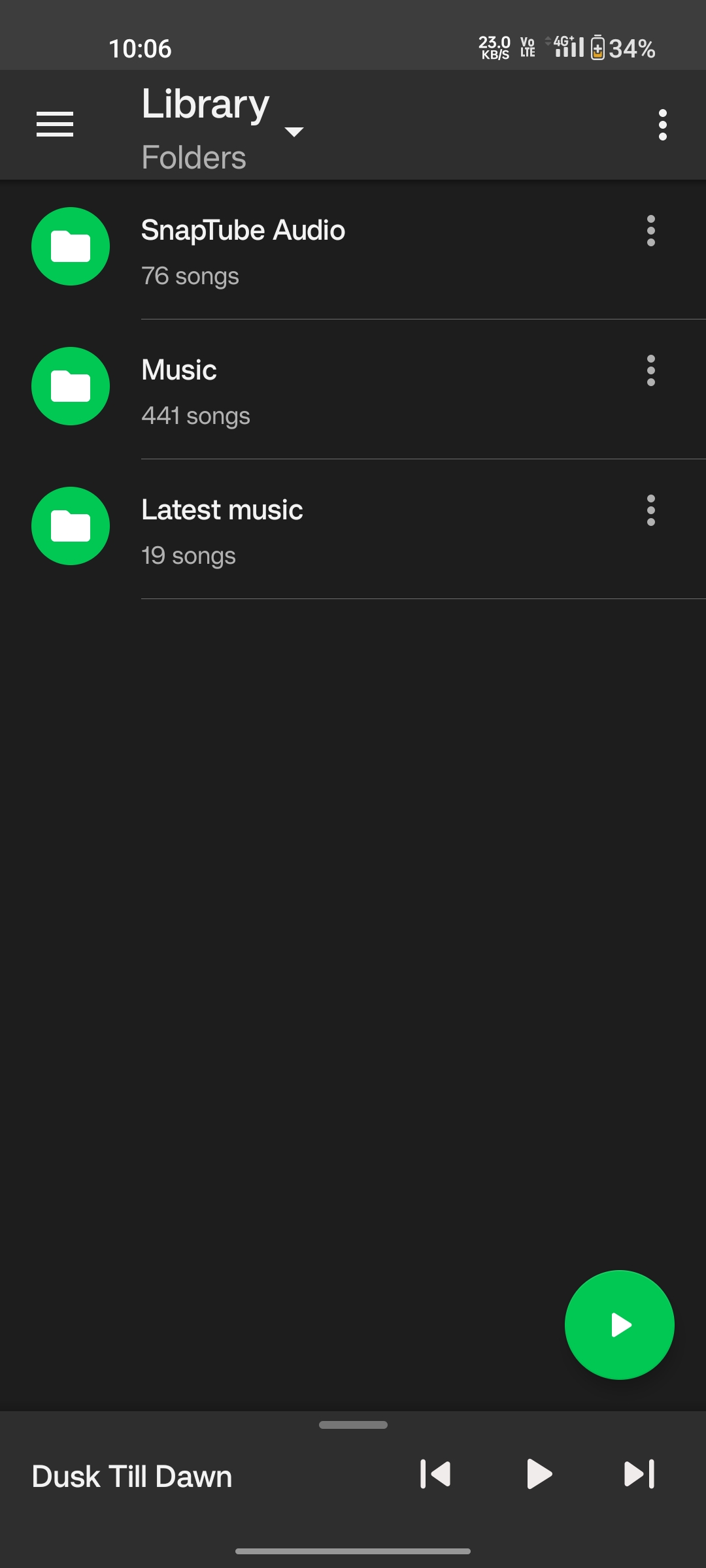This screenshot has width=706, height=1568.
Task: Tap the green shuffle play button
Action: (618, 1324)
